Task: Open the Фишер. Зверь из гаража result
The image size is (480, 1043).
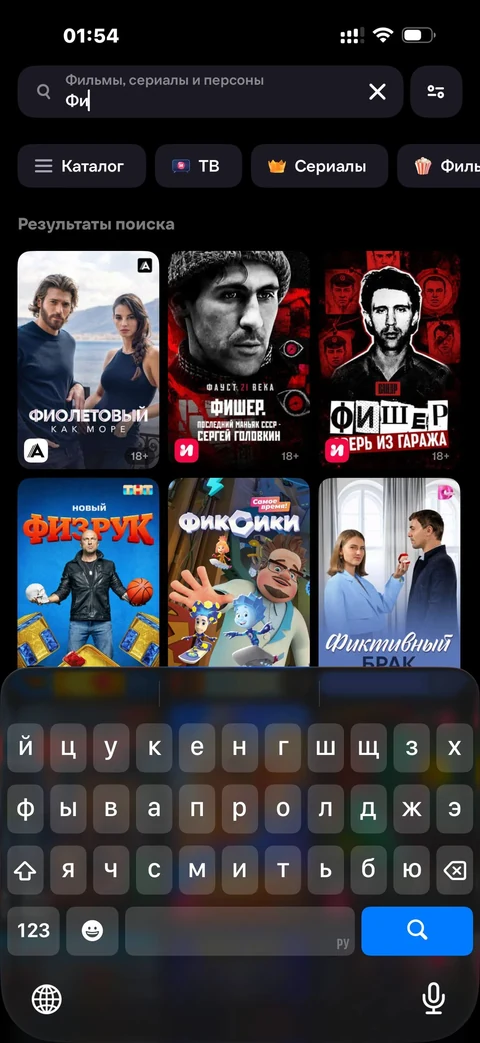Action: (x=390, y=360)
